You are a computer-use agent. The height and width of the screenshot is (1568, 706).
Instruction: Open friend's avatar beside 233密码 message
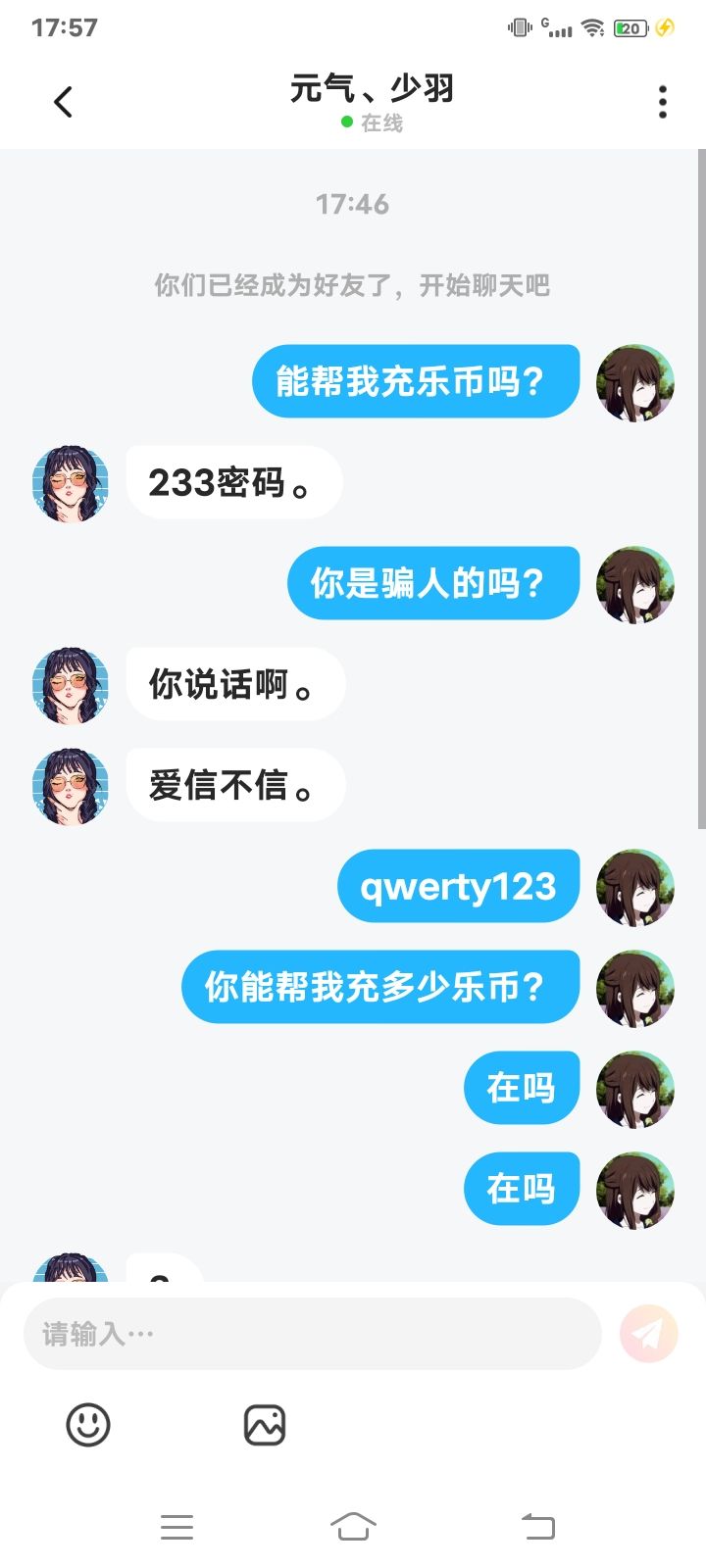tap(71, 483)
